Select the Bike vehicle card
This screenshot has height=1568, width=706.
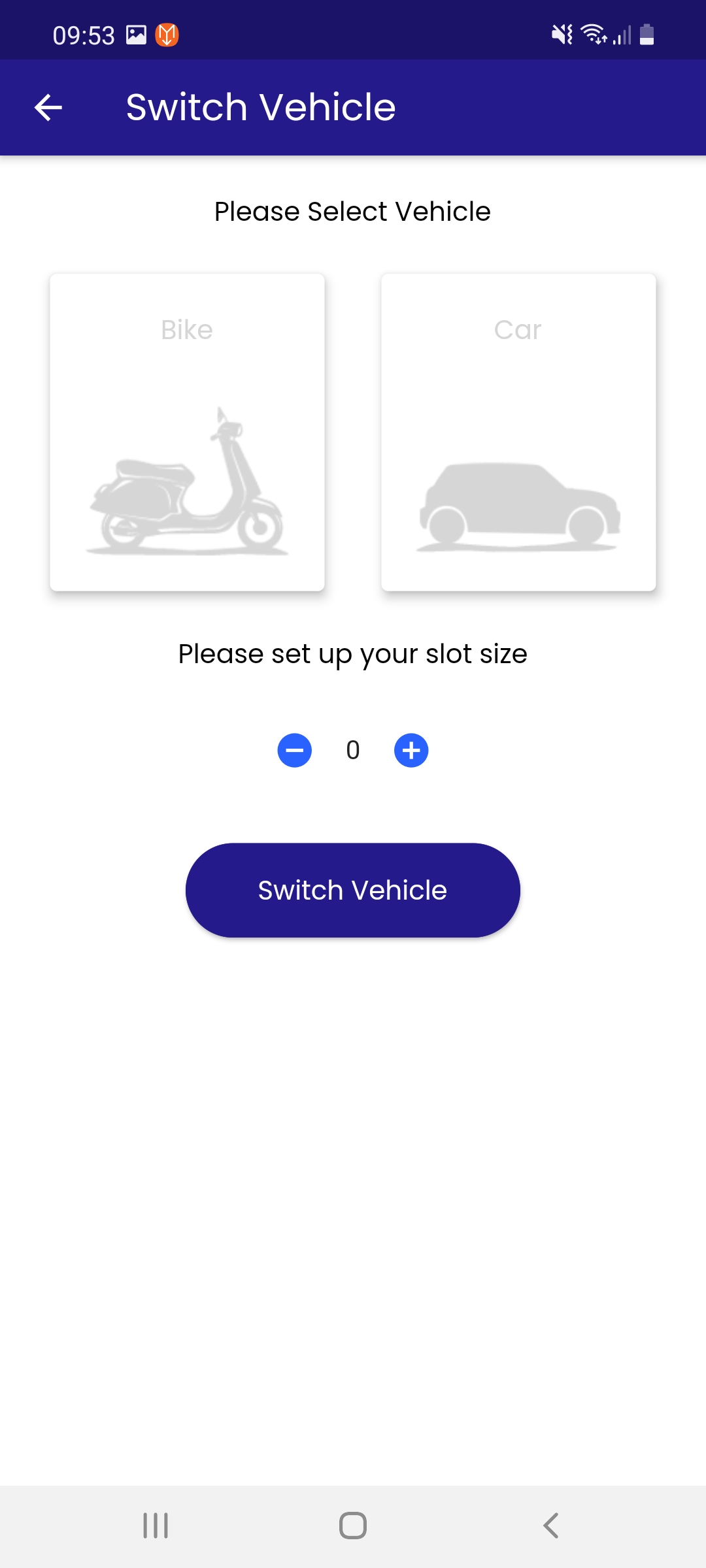[187, 433]
